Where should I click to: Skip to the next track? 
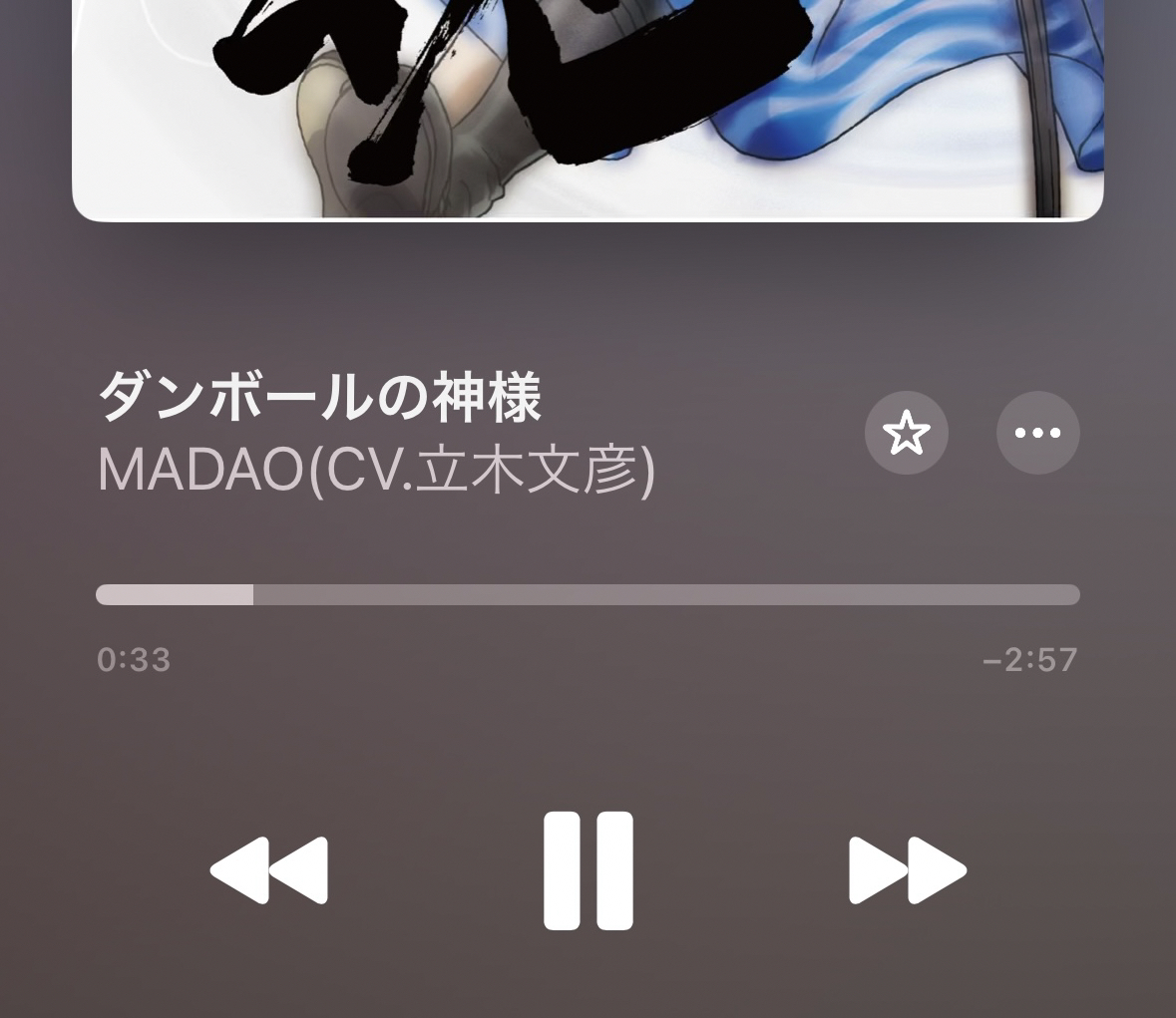(x=907, y=870)
